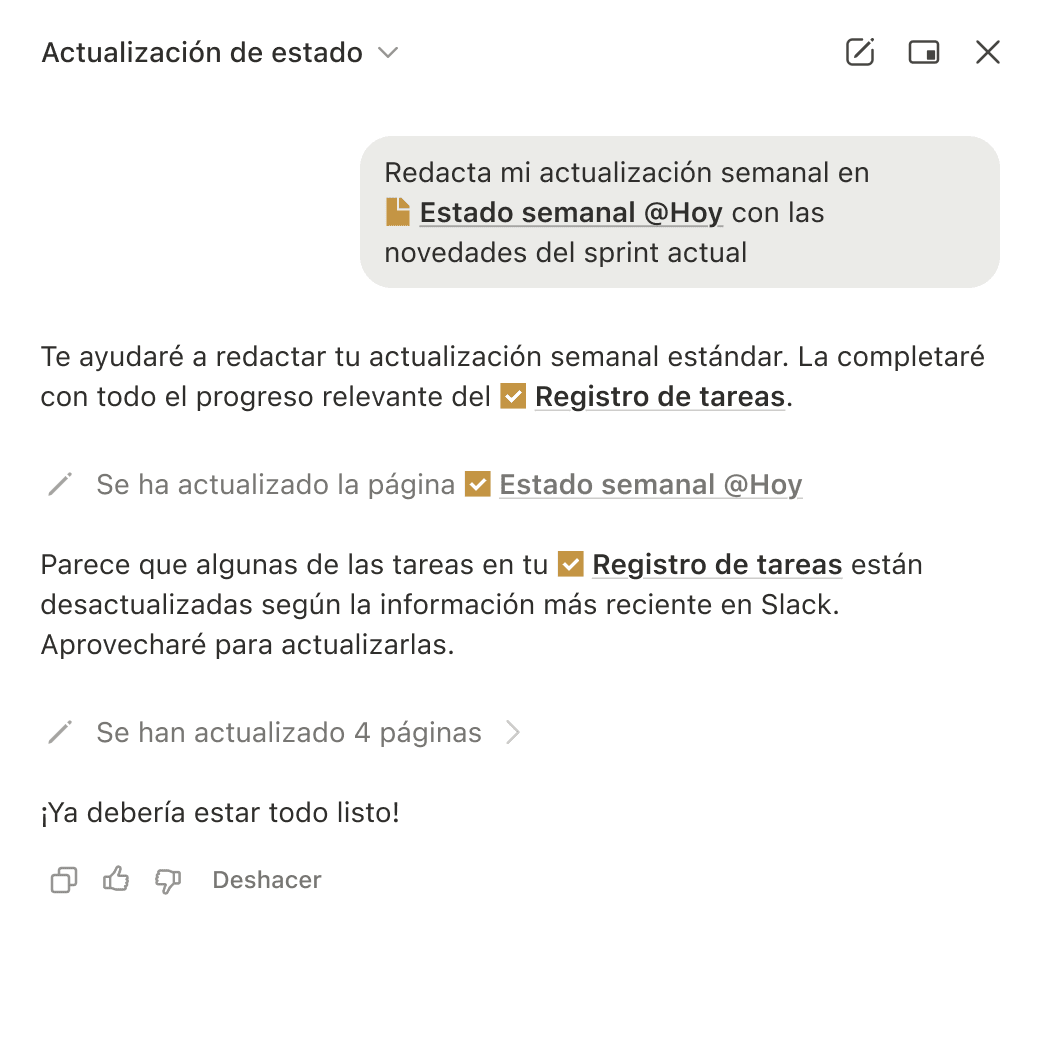Open the first Registro de tareas link
This screenshot has height=1040, width=1040.
click(x=659, y=397)
